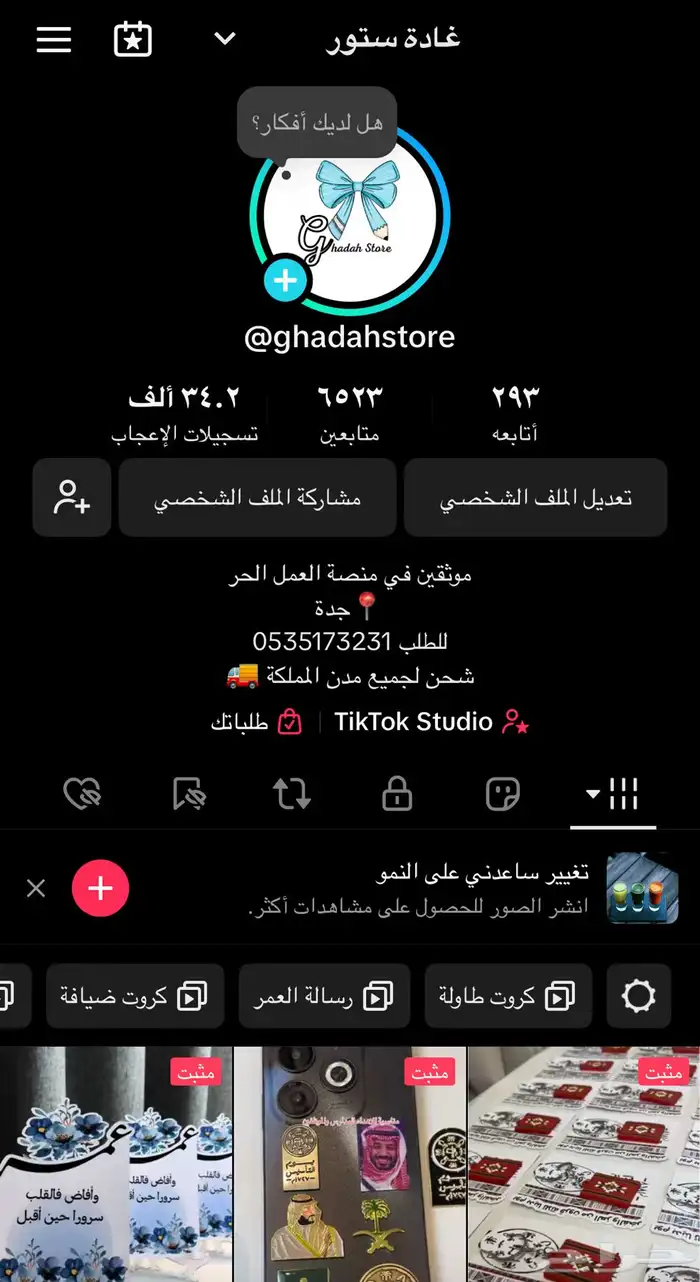Image resolution: width=700 pixels, height=1282 pixels.
Task: View the 293 following list
Action: point(515,412)
